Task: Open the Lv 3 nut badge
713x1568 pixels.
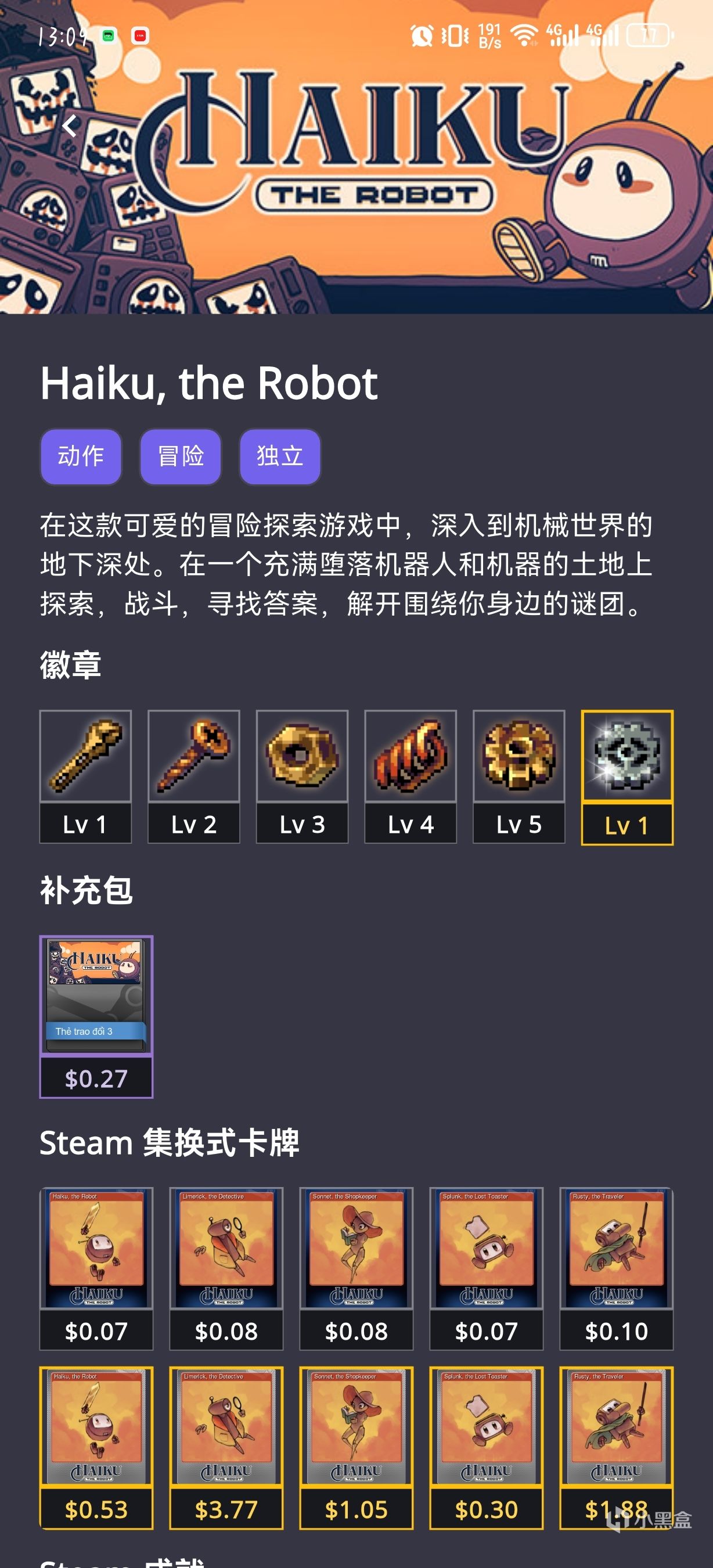Action: coord(302,775)
